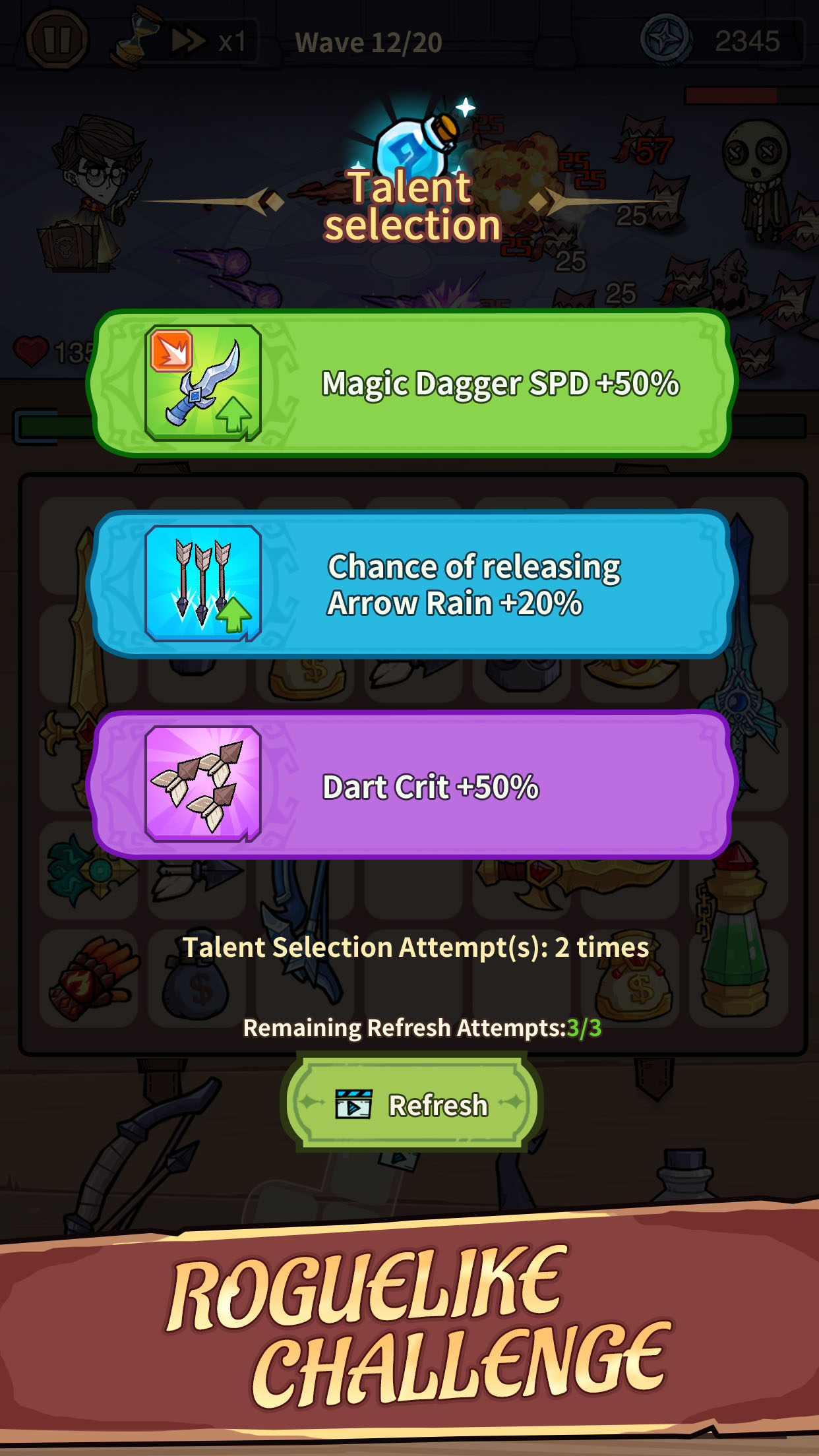Choose the Arrow Rain +20% talent
The width and height of the screenshot is (819, 1456).
[411, 584]
